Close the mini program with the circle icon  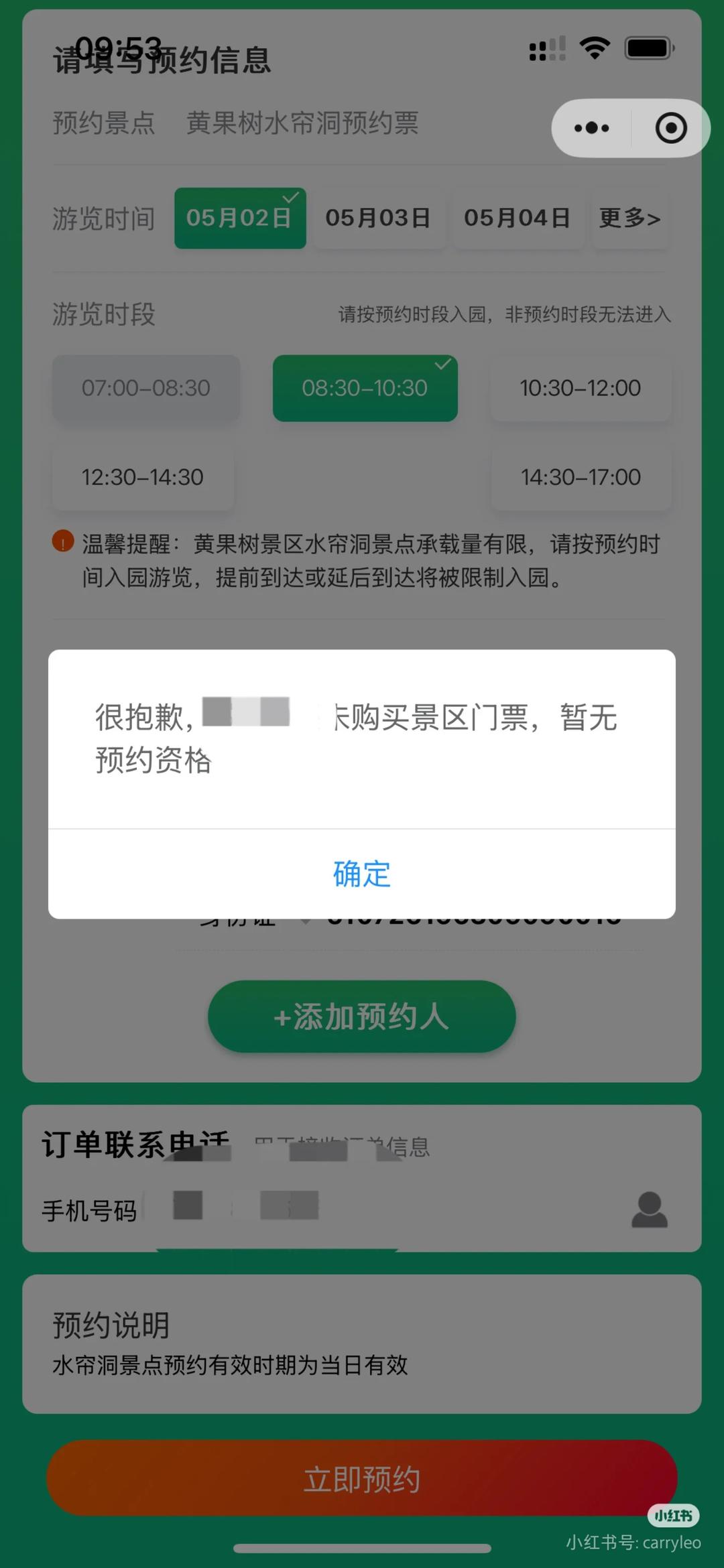[x=670, y=128]
